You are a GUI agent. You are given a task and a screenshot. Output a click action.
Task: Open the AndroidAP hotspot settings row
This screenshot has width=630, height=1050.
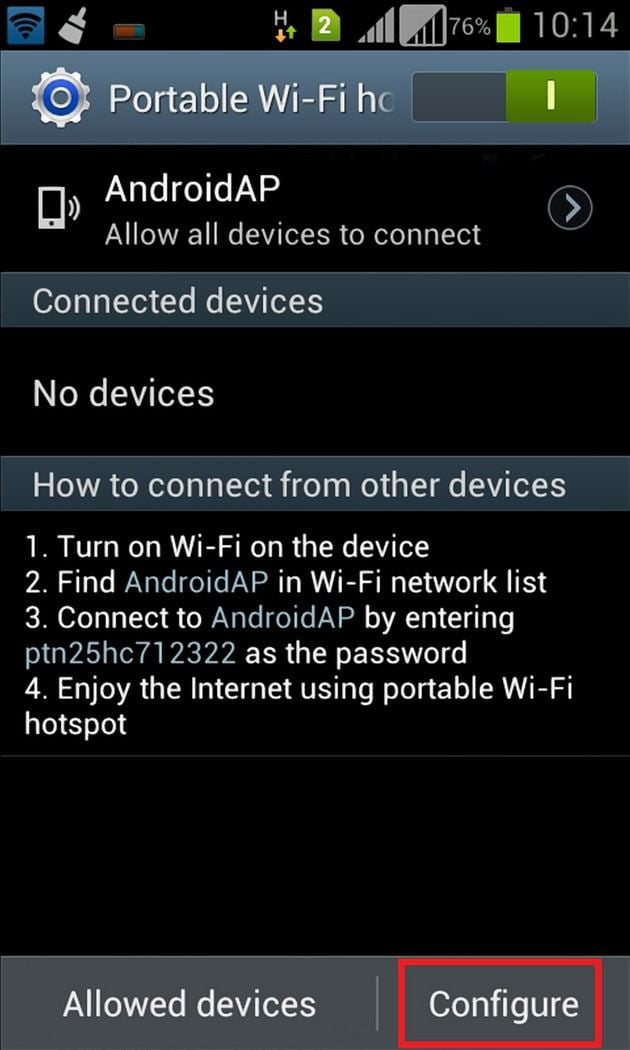tap(300, 208)
